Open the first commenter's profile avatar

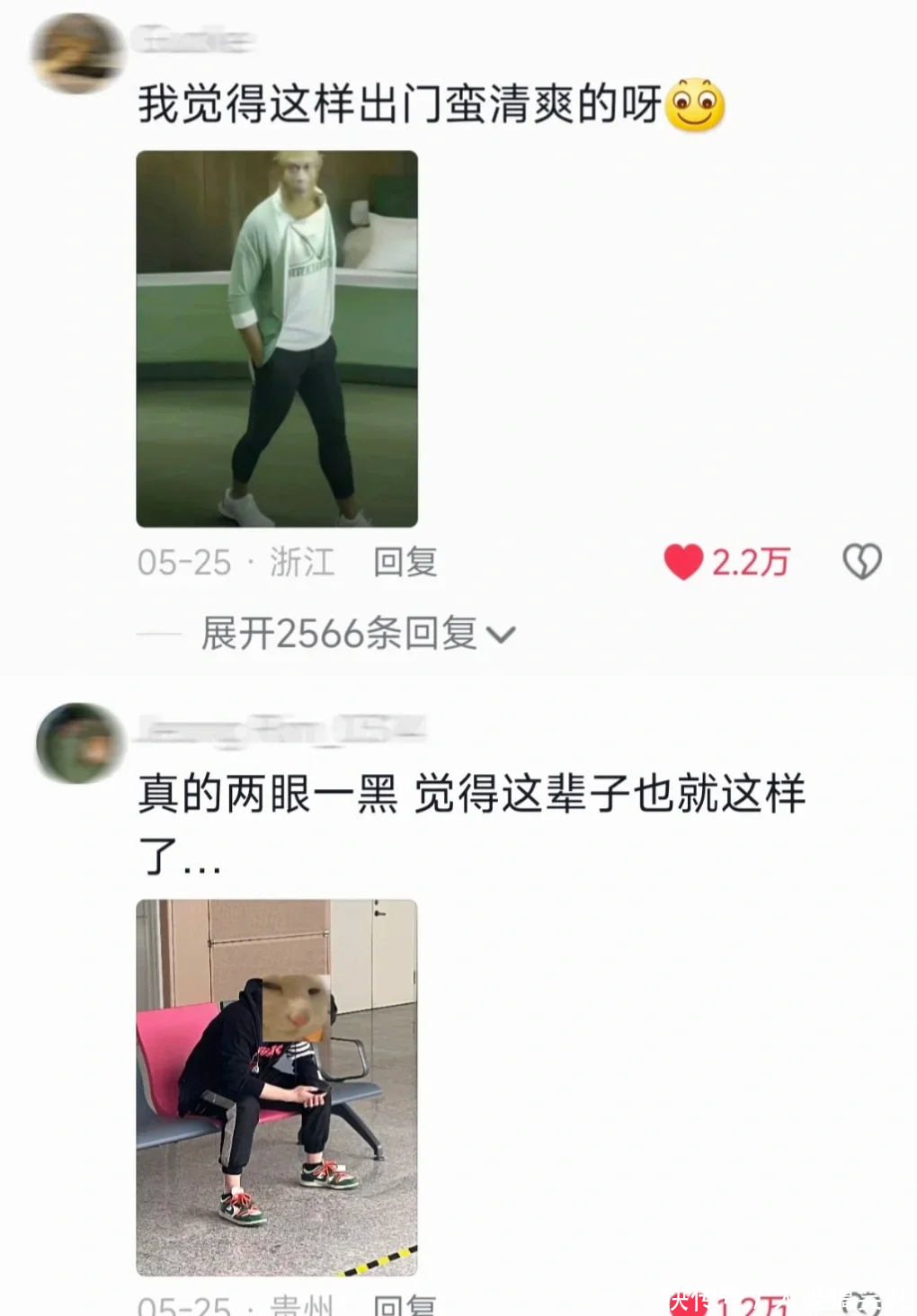(x=77, y=53)
